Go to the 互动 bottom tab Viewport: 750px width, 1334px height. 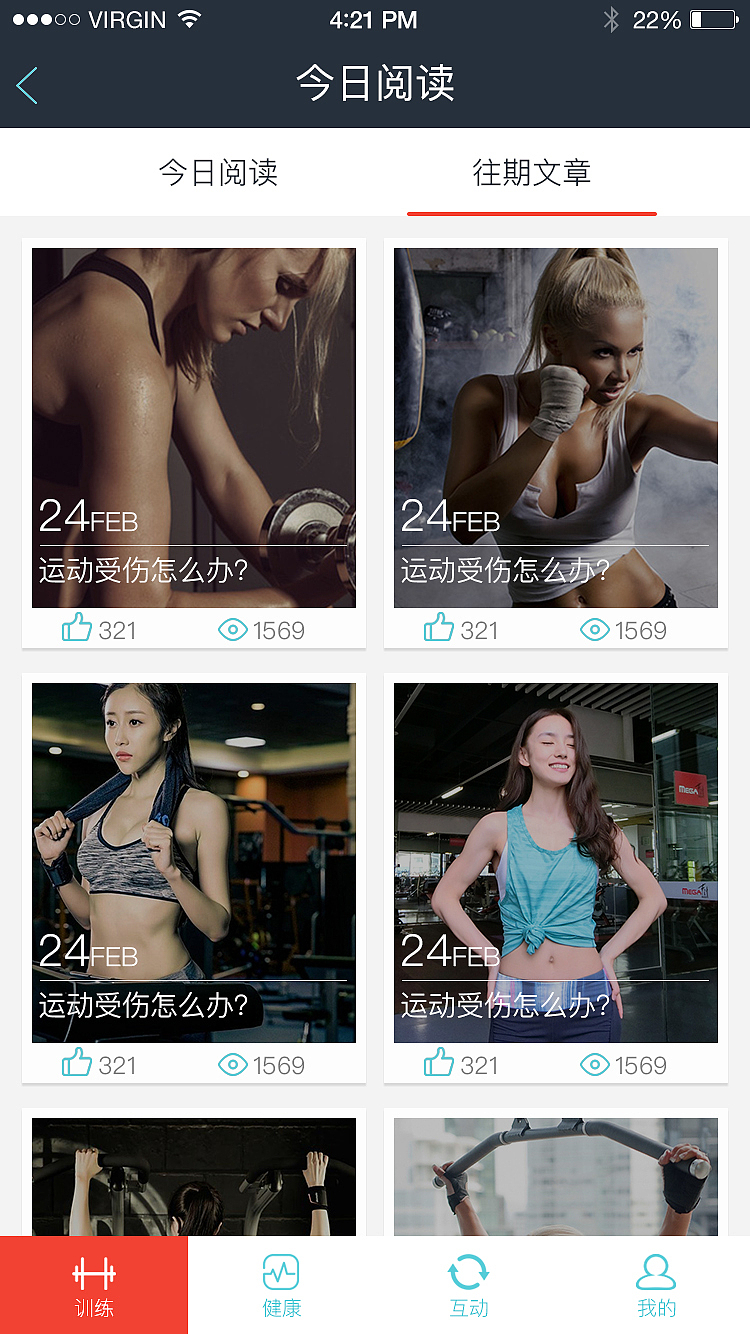tap(468, 1285)
